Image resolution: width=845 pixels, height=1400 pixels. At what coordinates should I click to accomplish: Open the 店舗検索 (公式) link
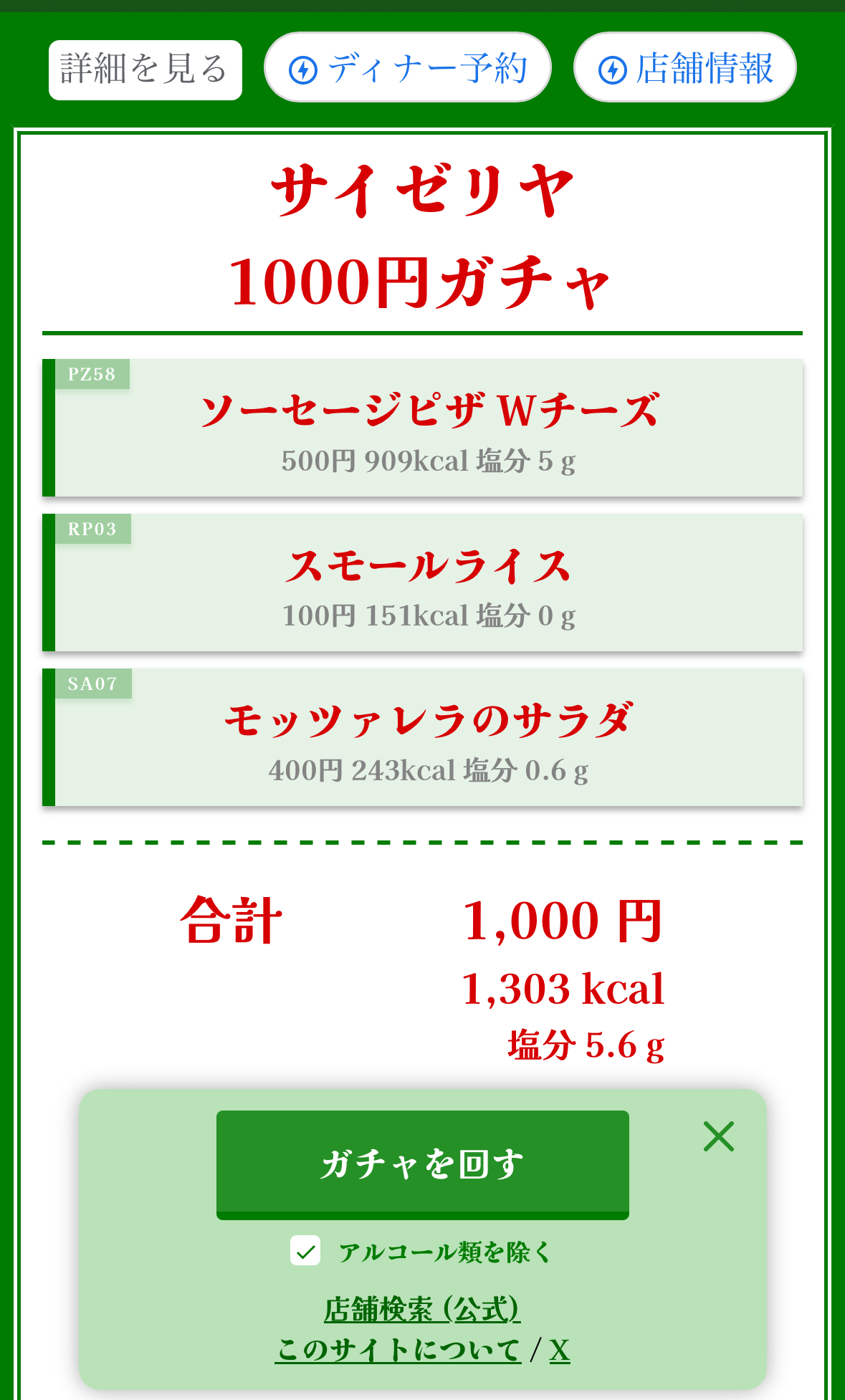click(421, 1310)
